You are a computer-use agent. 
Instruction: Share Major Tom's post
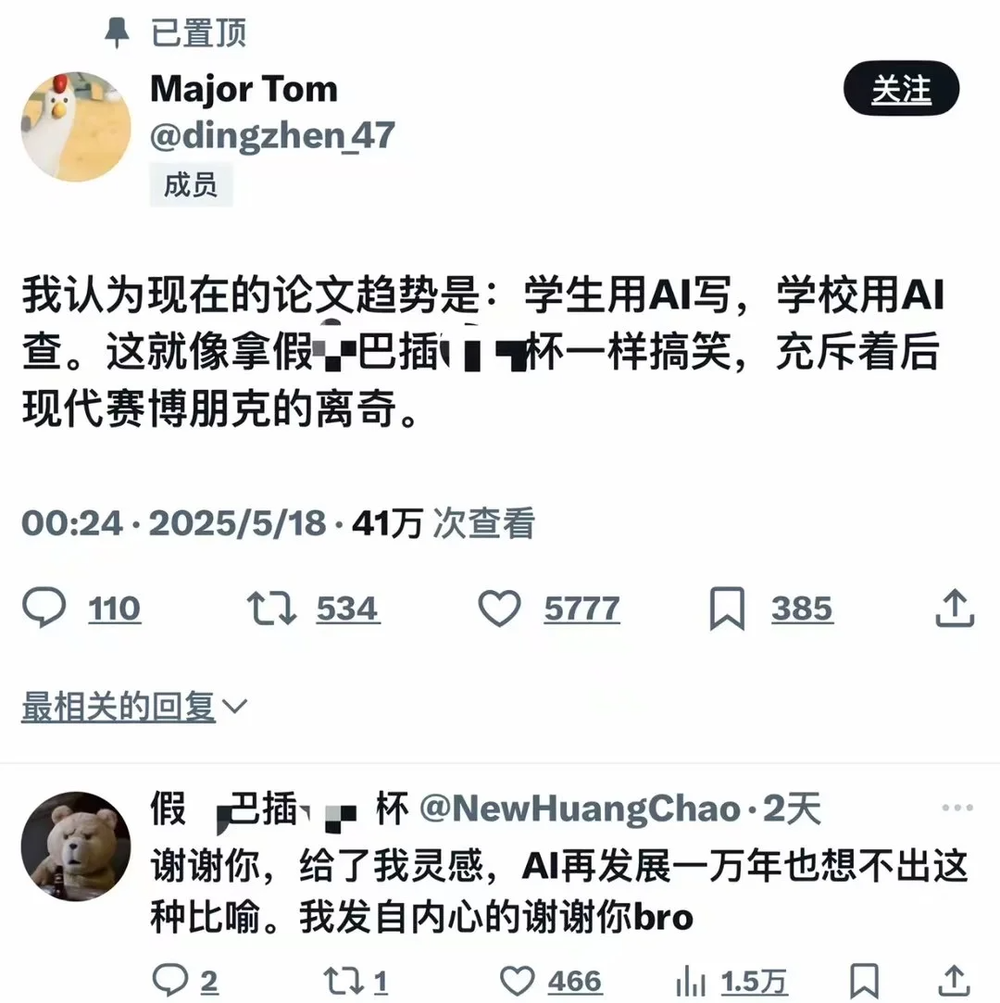pyautogui.click(x=954, y=608)
